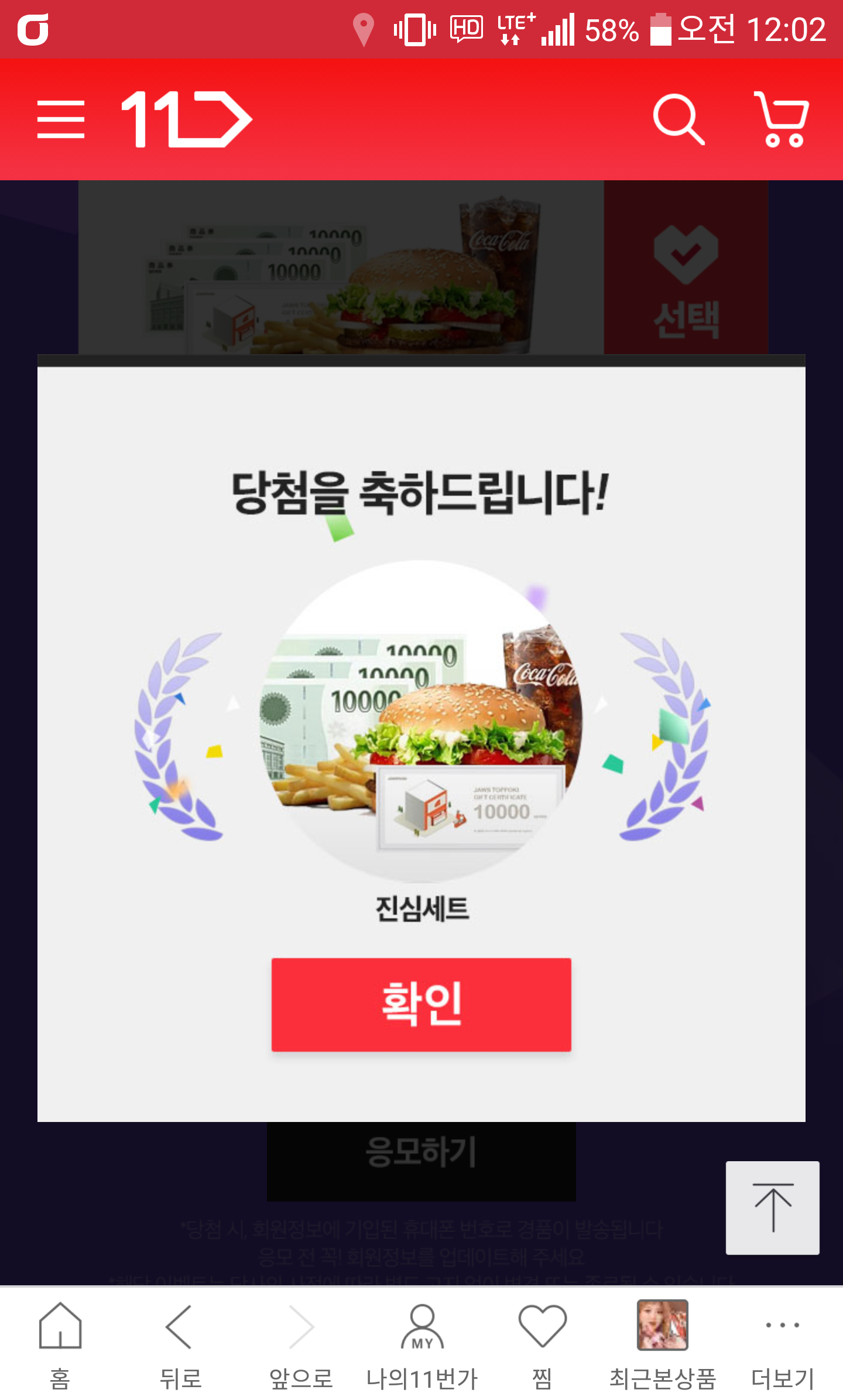Open the shopping cart
This screenshot has height=1400, width=843.
coord(782,119)
